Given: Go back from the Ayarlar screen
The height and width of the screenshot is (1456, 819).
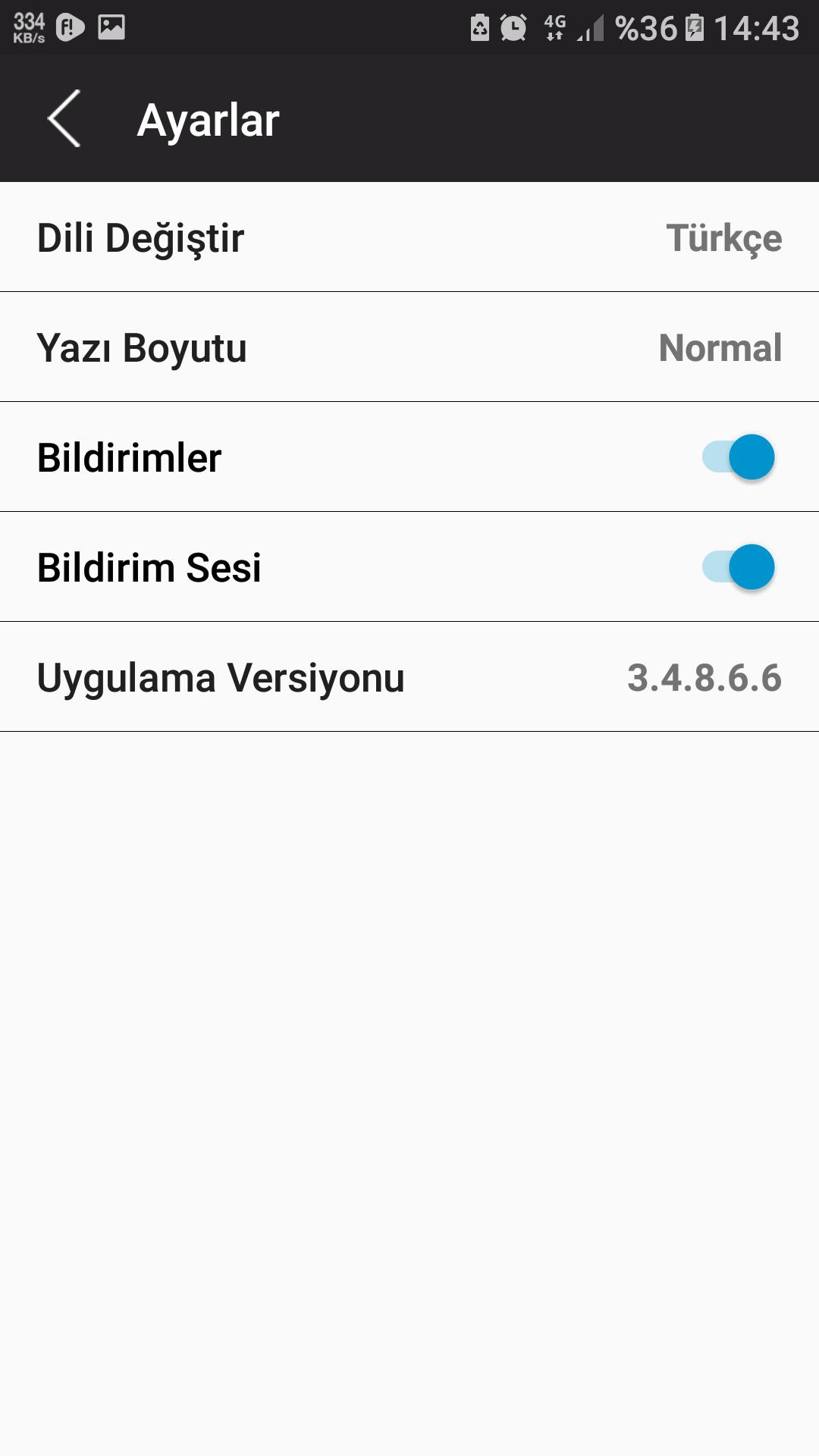Looking at the screenshot, I should point(64,118).
